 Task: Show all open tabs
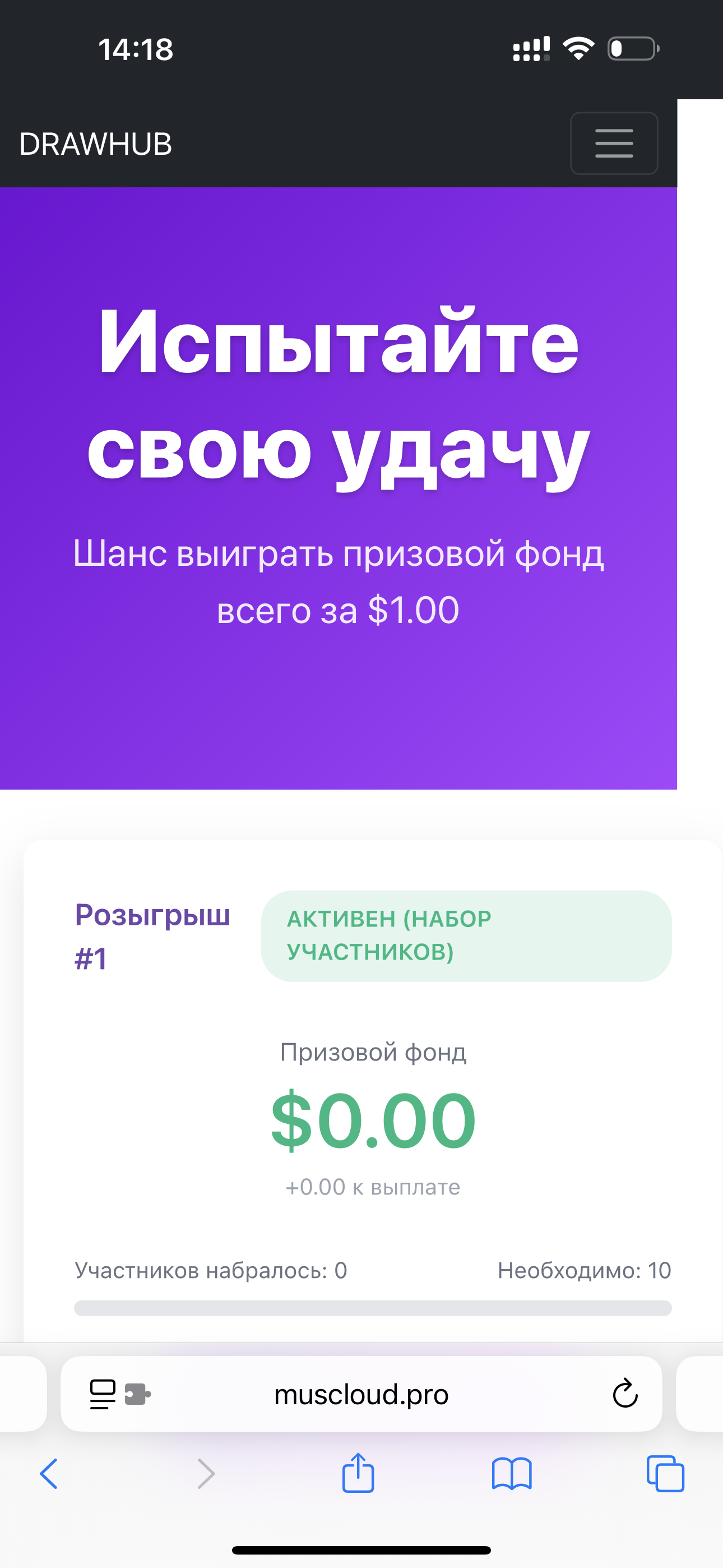coord(665,1474)
